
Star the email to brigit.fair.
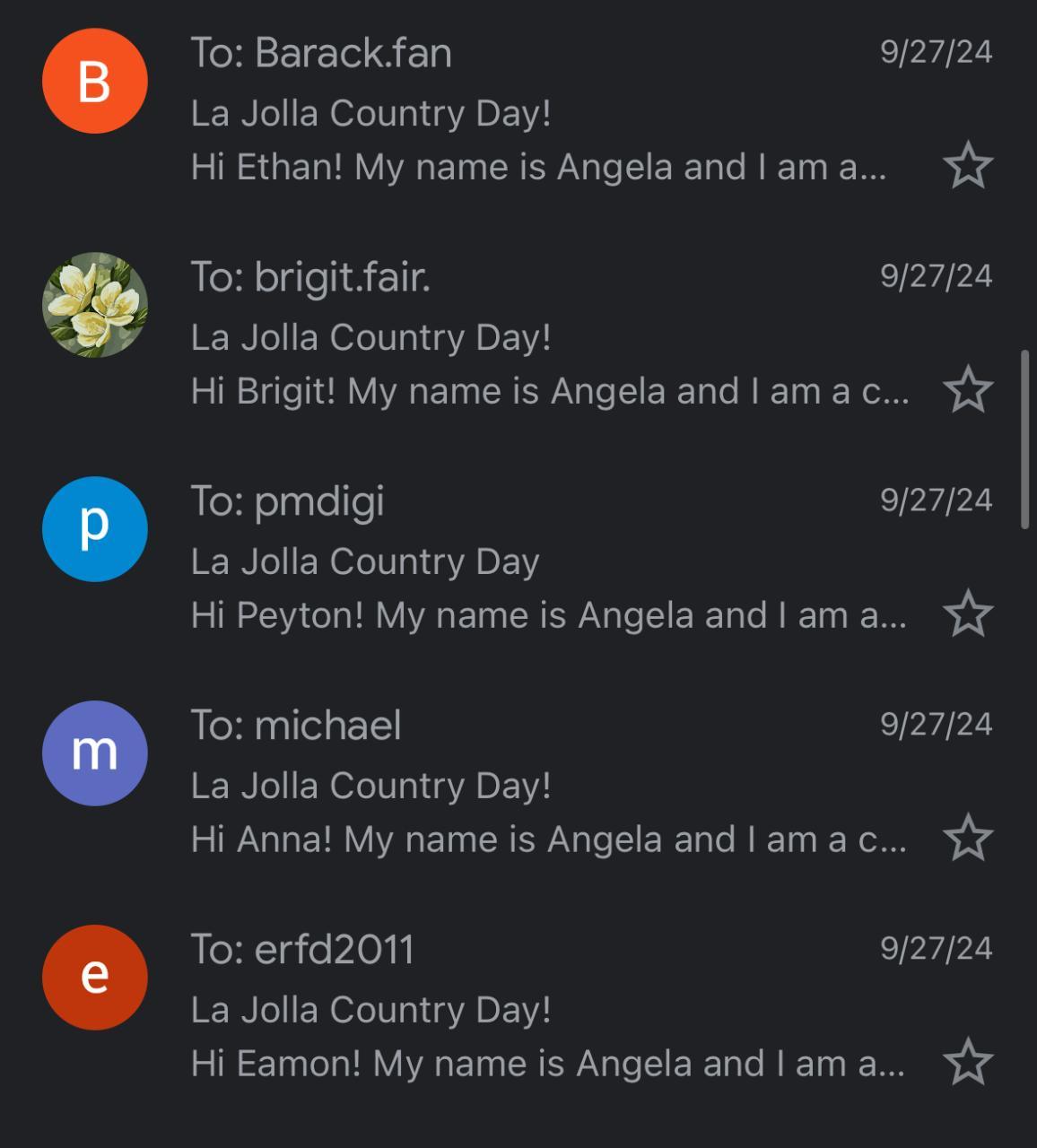pos(968,390)
